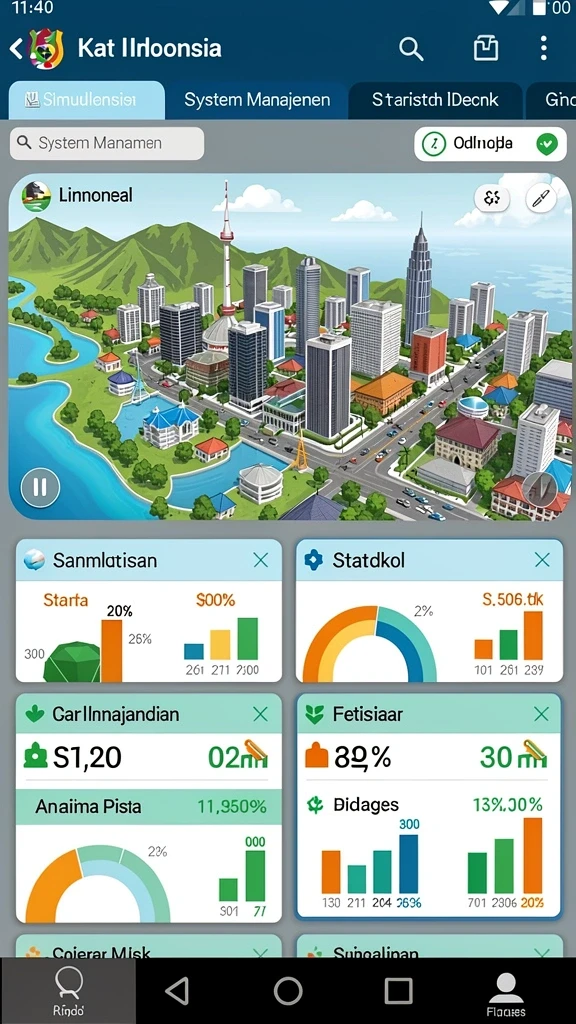Switch to the Staristch IDecnk tab

pyautogui.click(x=435, y=100)
